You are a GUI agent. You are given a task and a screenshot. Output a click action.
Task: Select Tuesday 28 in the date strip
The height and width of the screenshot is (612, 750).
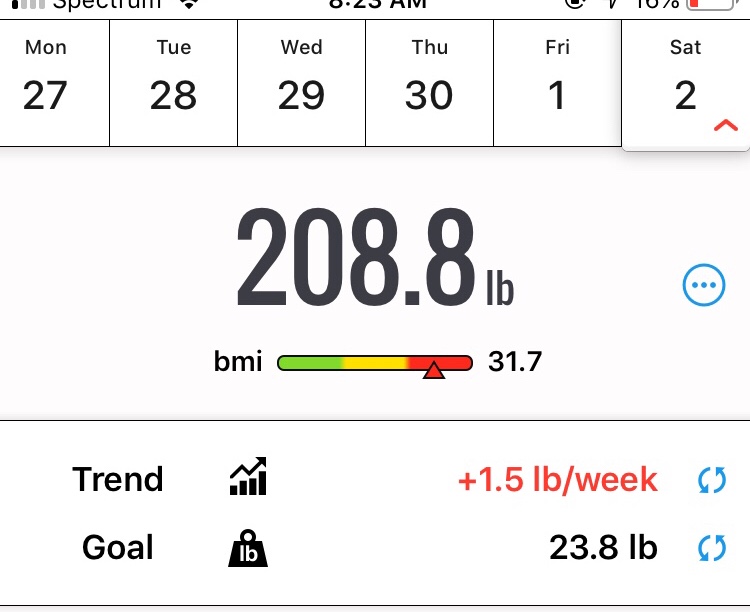[174, 83]
